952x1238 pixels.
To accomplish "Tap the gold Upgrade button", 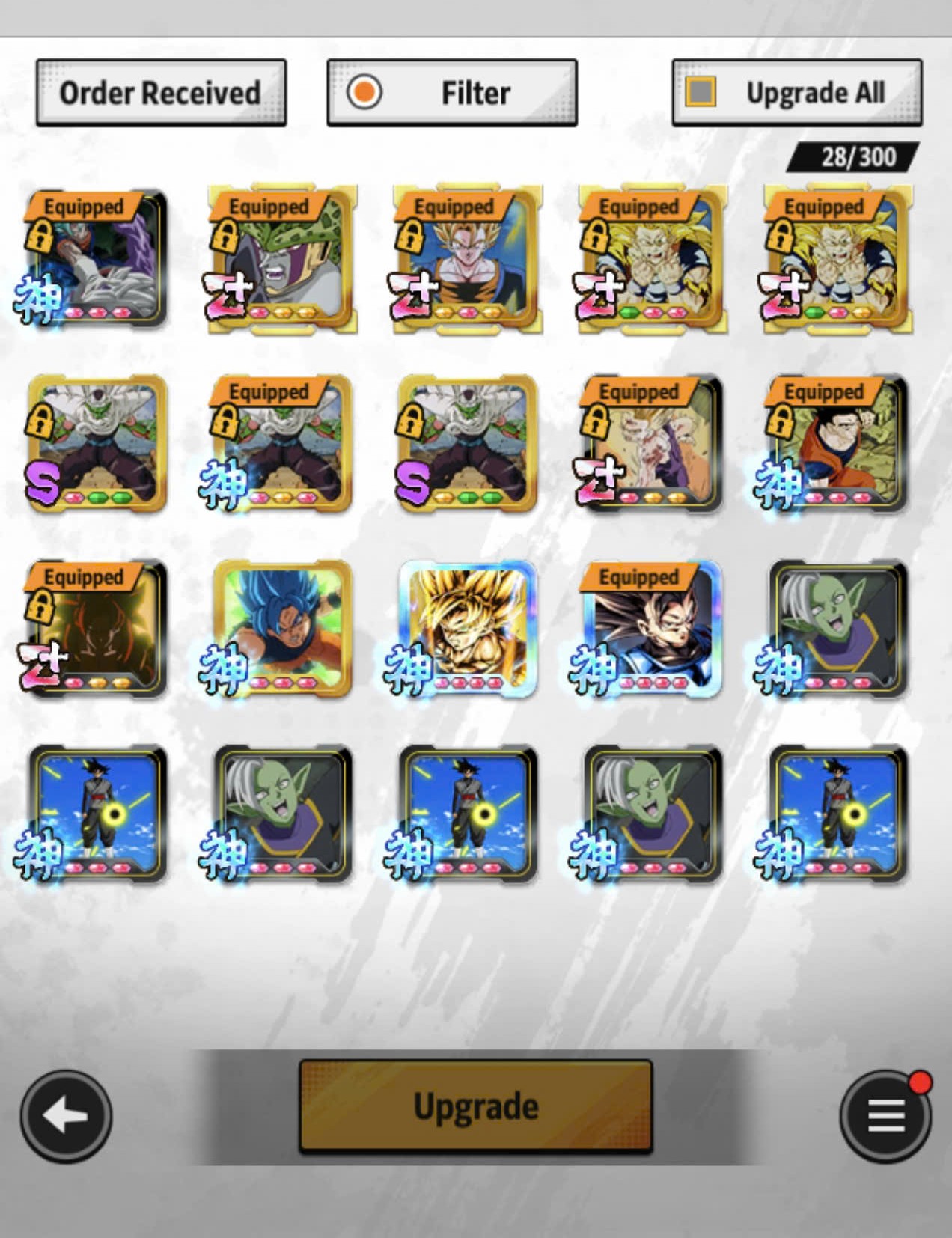I will click(x=476, y=1106).
